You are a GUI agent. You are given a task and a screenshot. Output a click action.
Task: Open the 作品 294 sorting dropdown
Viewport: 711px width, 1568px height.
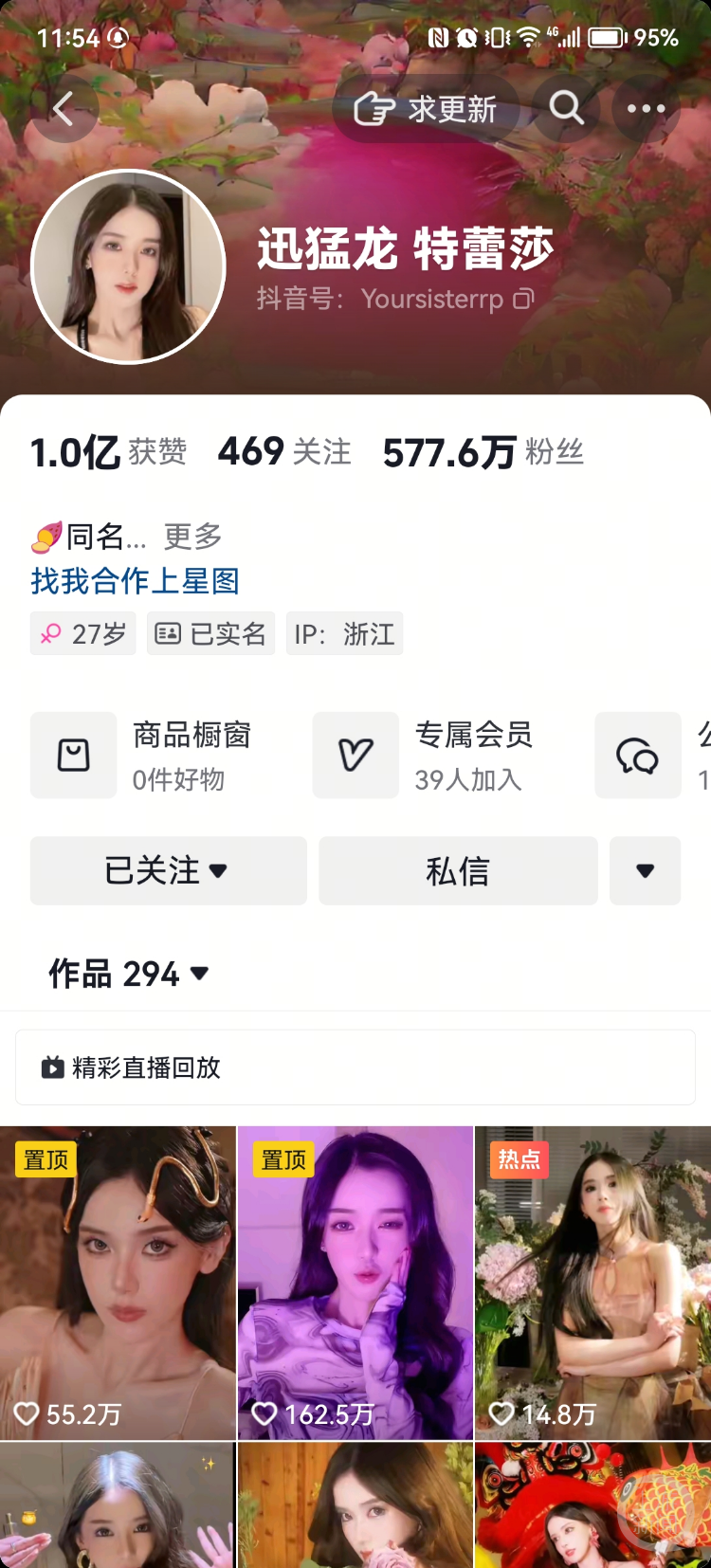click(129, 974)
